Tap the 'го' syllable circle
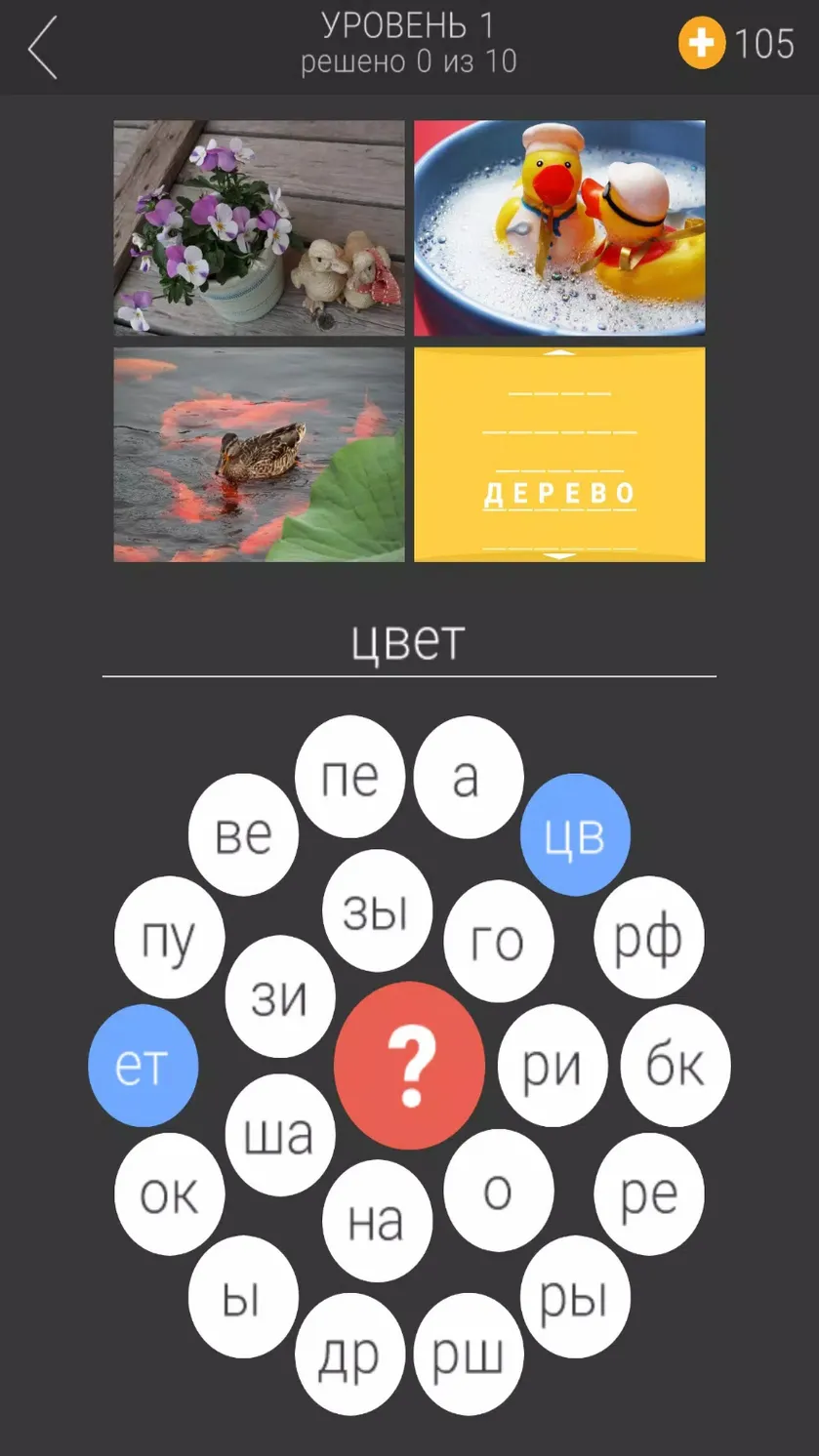Image resolution: width=819 pixels, height=1456 pixels. (498, 941)
